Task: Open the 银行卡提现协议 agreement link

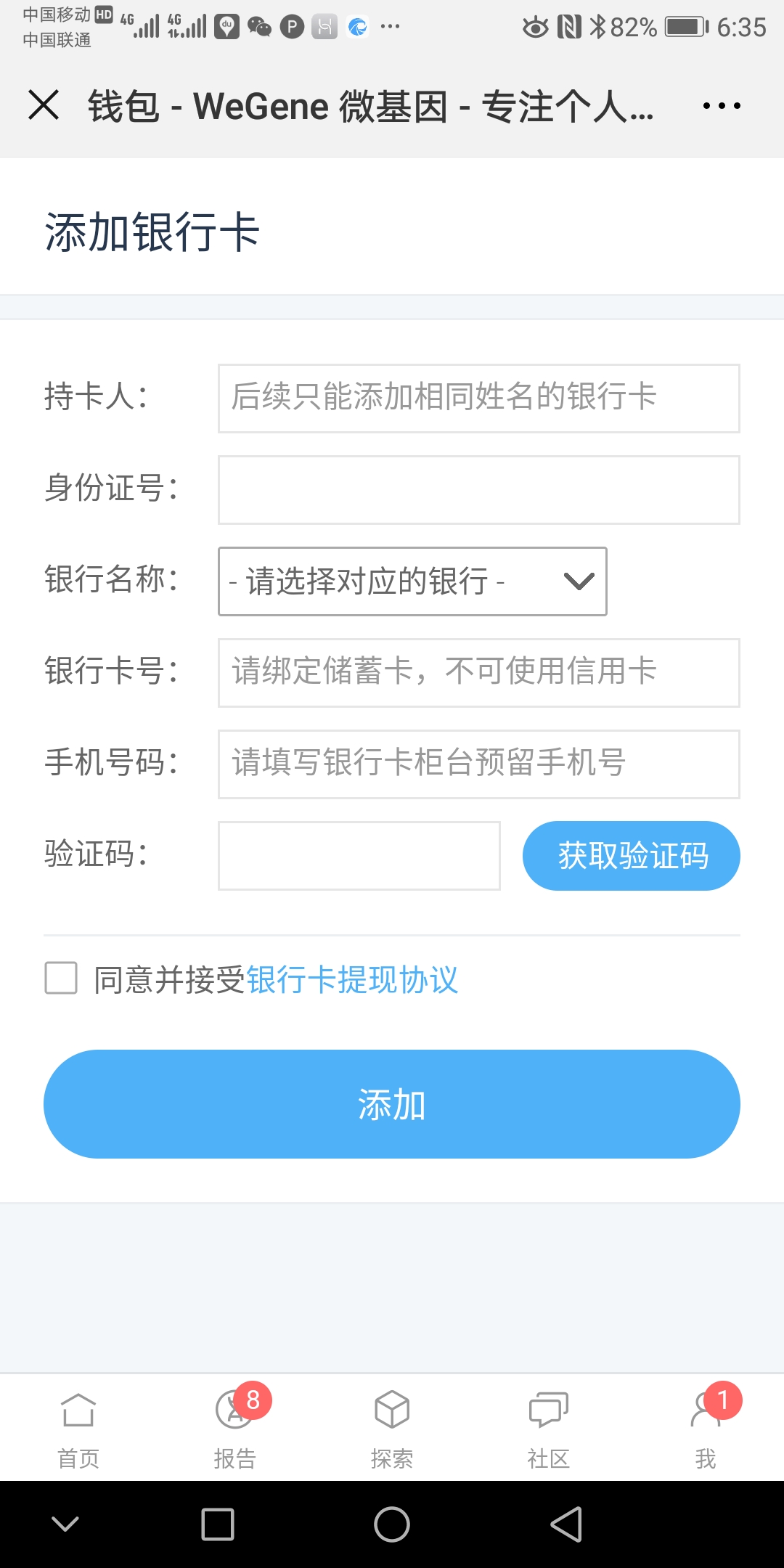Action: [x=352, y=979]
